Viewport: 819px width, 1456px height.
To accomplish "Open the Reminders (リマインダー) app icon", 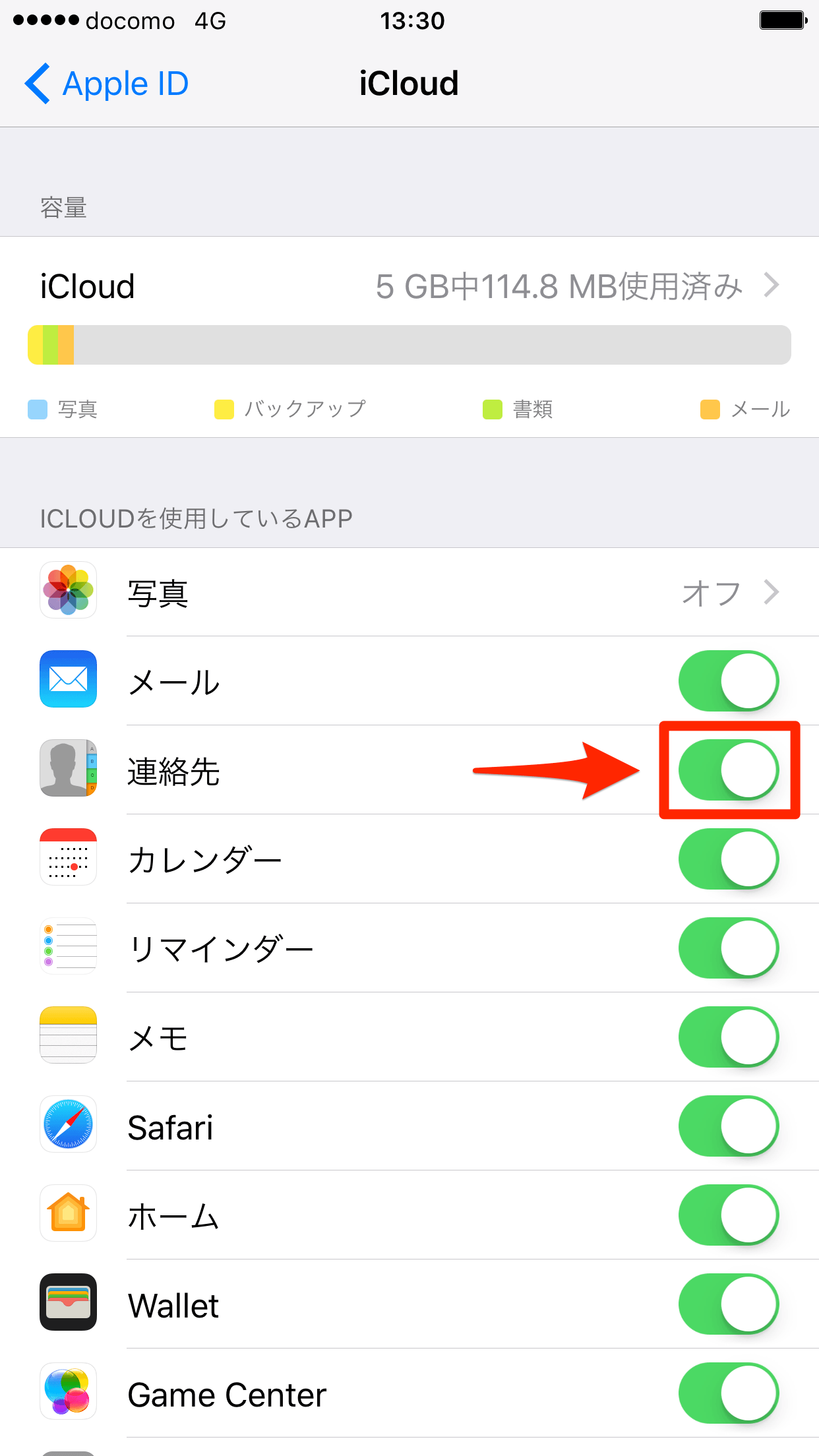I will click(68, 947).
